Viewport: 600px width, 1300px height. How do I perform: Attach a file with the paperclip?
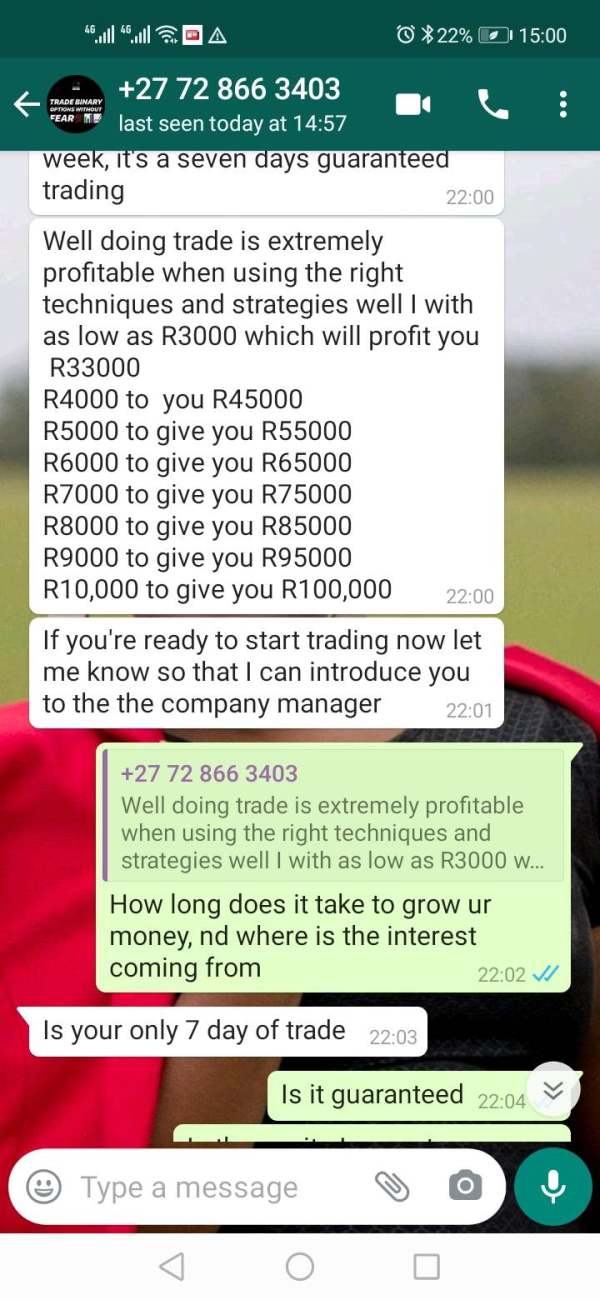pos(392,1187)
